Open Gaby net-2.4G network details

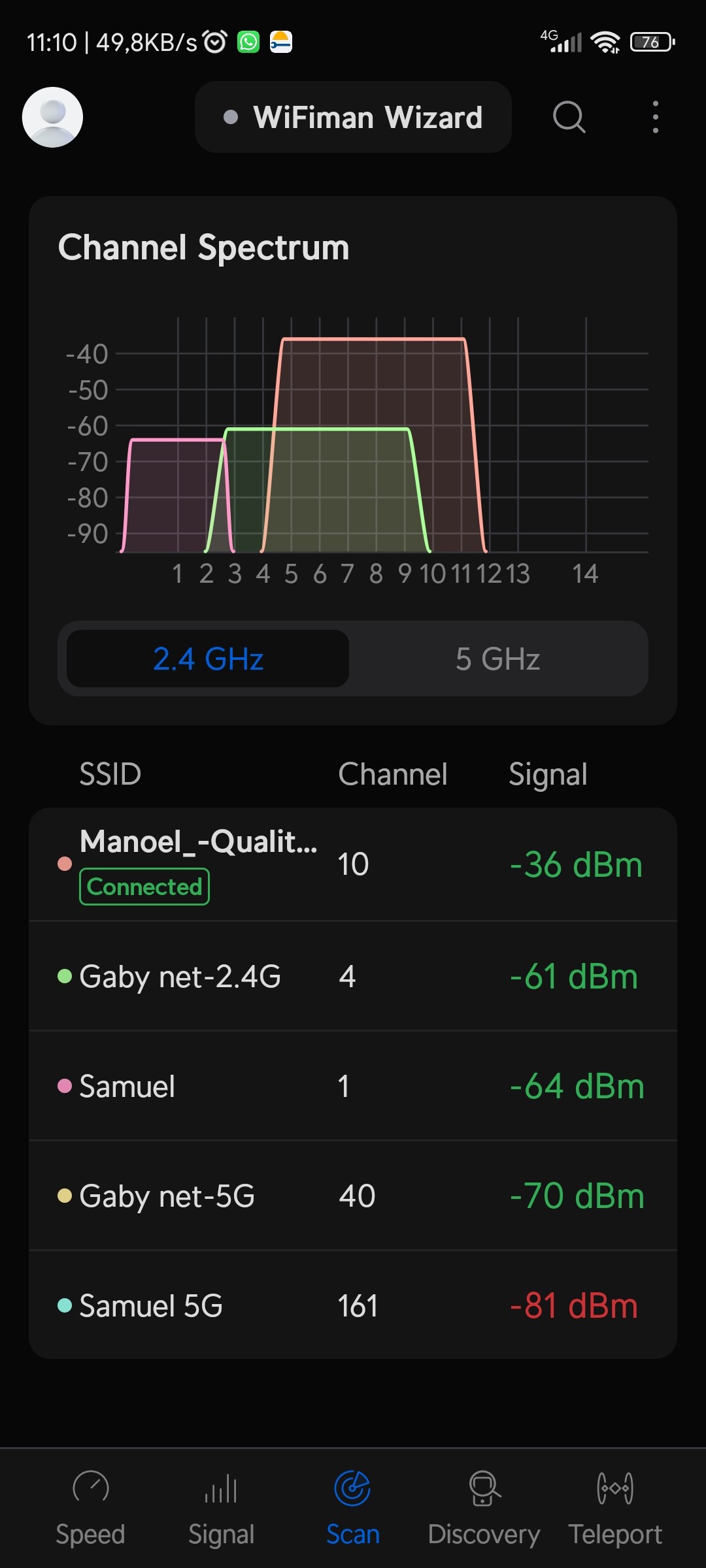coord(353,977)
